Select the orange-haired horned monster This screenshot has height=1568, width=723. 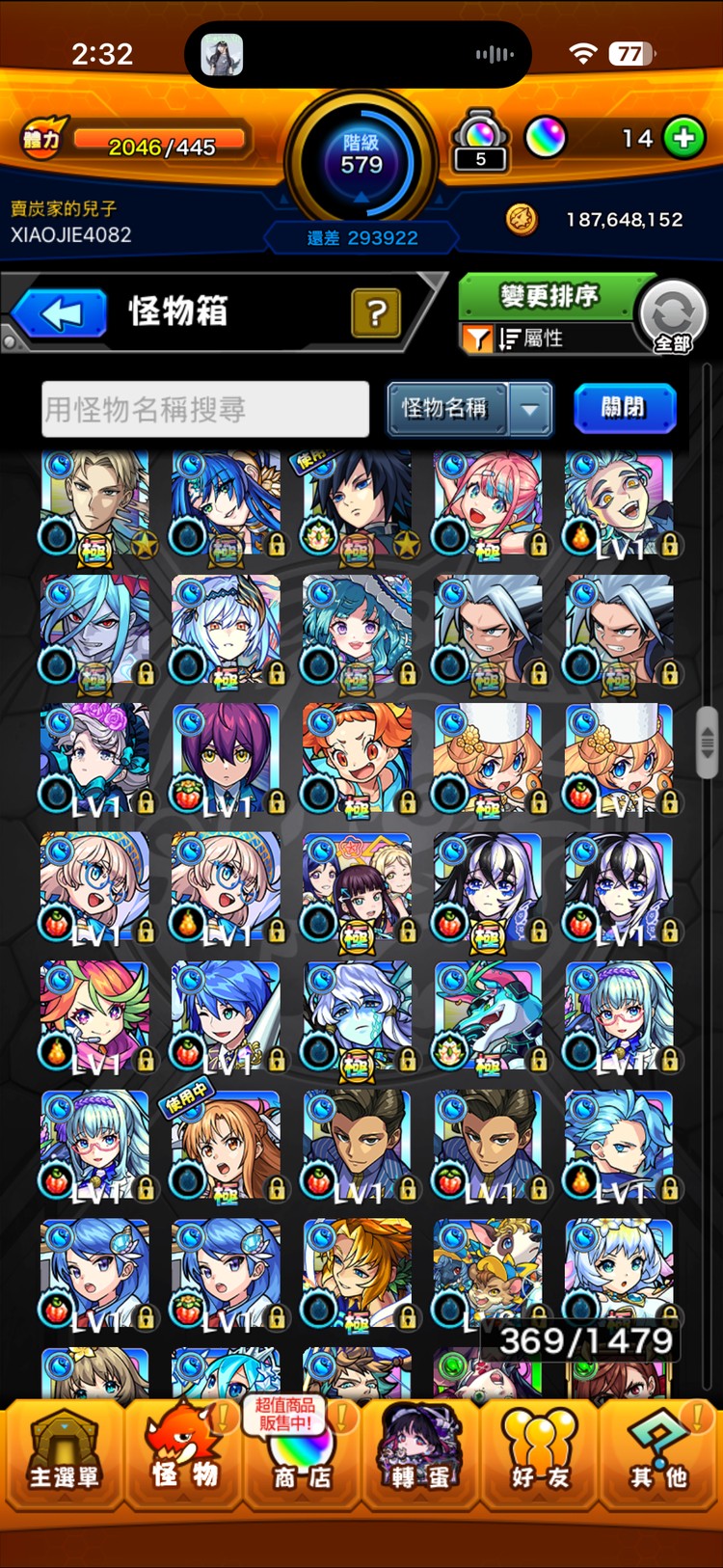click(358, 762)
